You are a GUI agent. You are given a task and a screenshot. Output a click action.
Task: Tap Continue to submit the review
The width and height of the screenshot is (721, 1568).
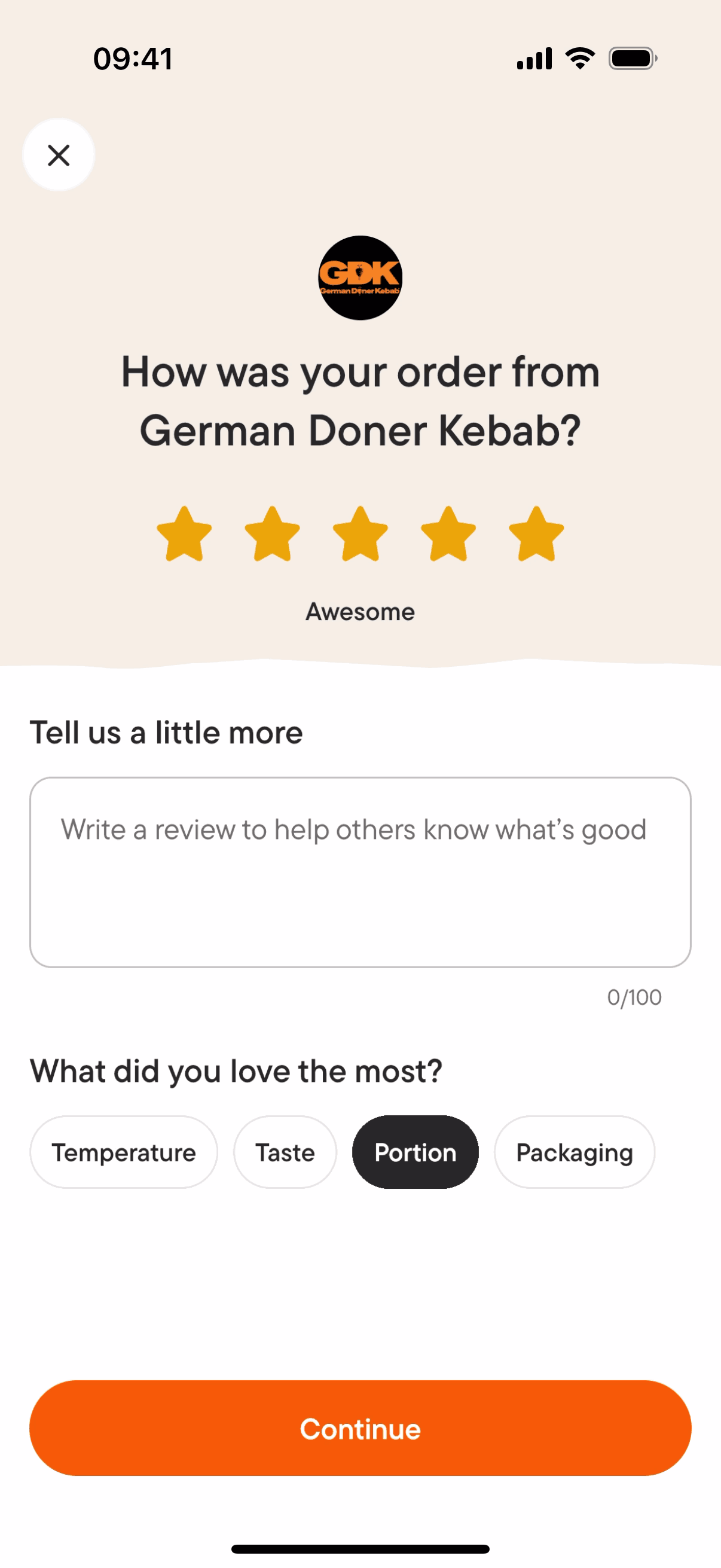click(360, 1427)
